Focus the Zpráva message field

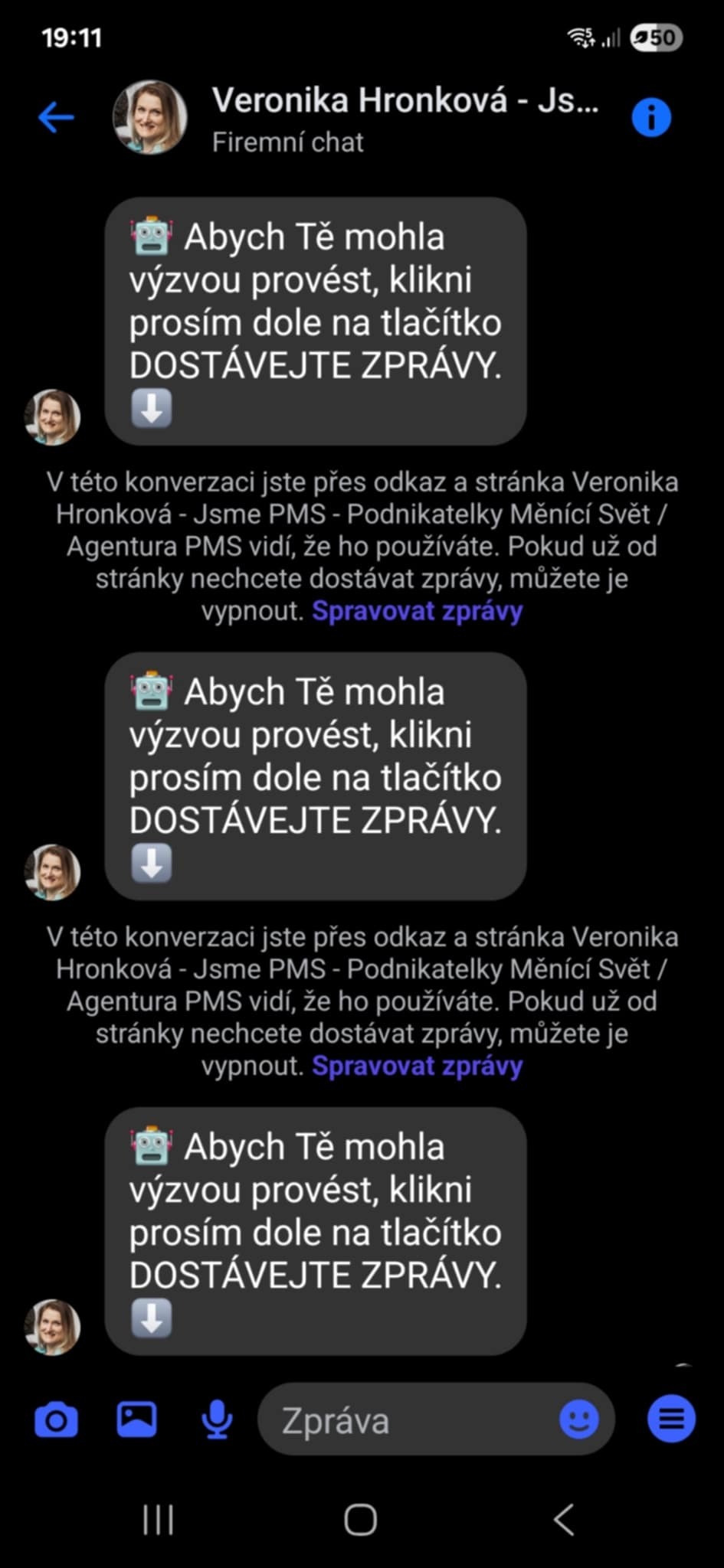point(406,1421)
